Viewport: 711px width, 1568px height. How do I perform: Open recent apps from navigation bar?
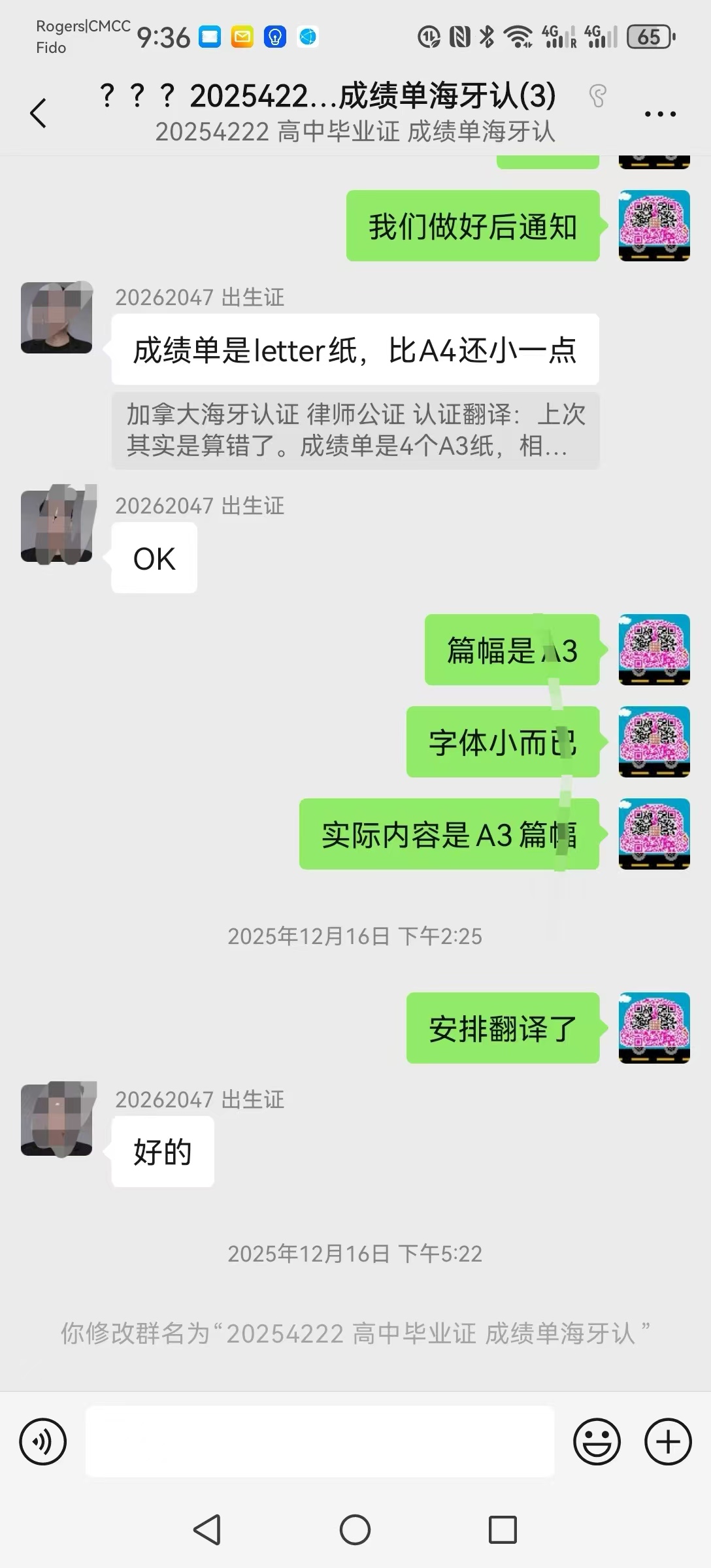pos(503,1529)
